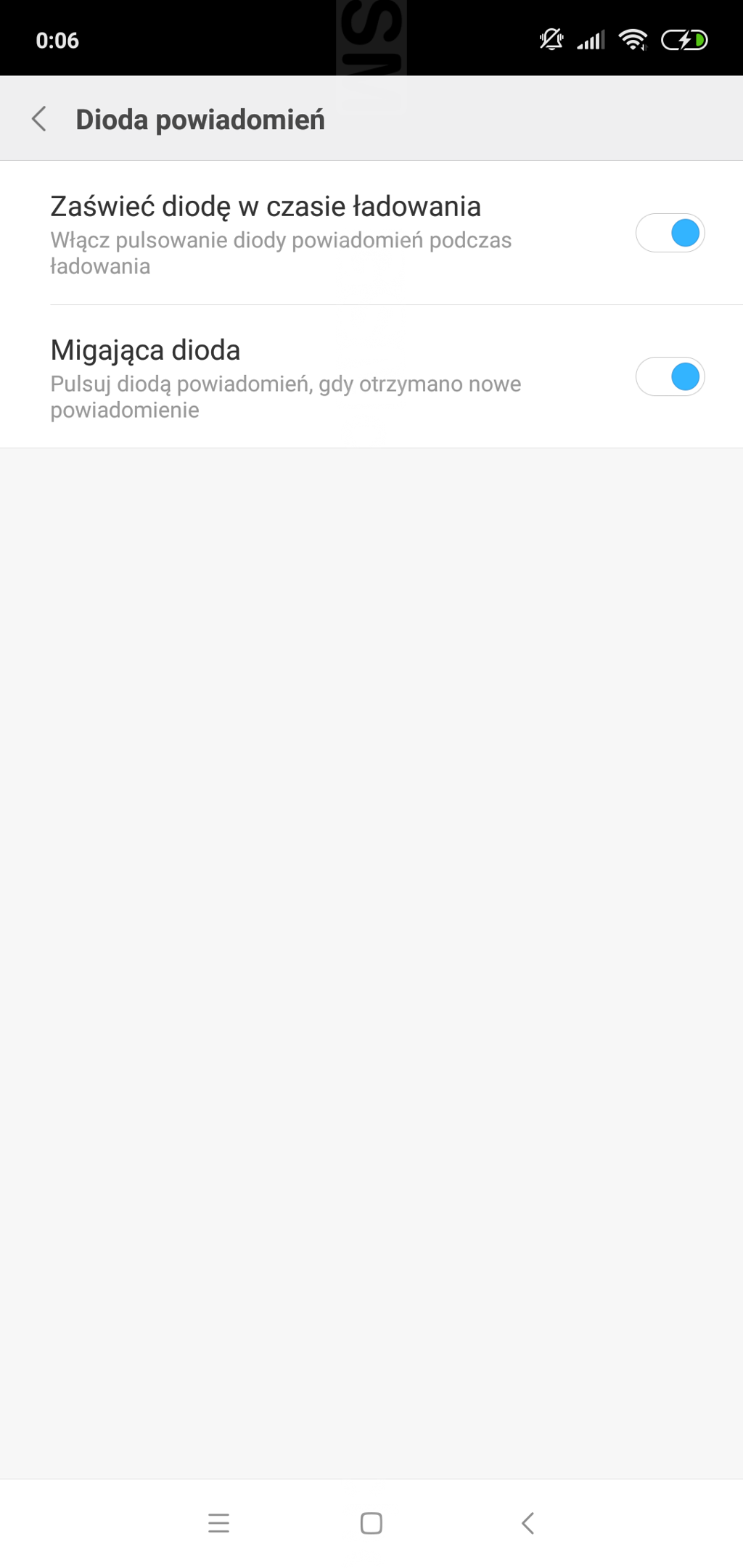Screen dimensions: 743x1568
Task: Turn off the Migająca dioda switch
Action: pyautogui.click(x=670, y=376)
